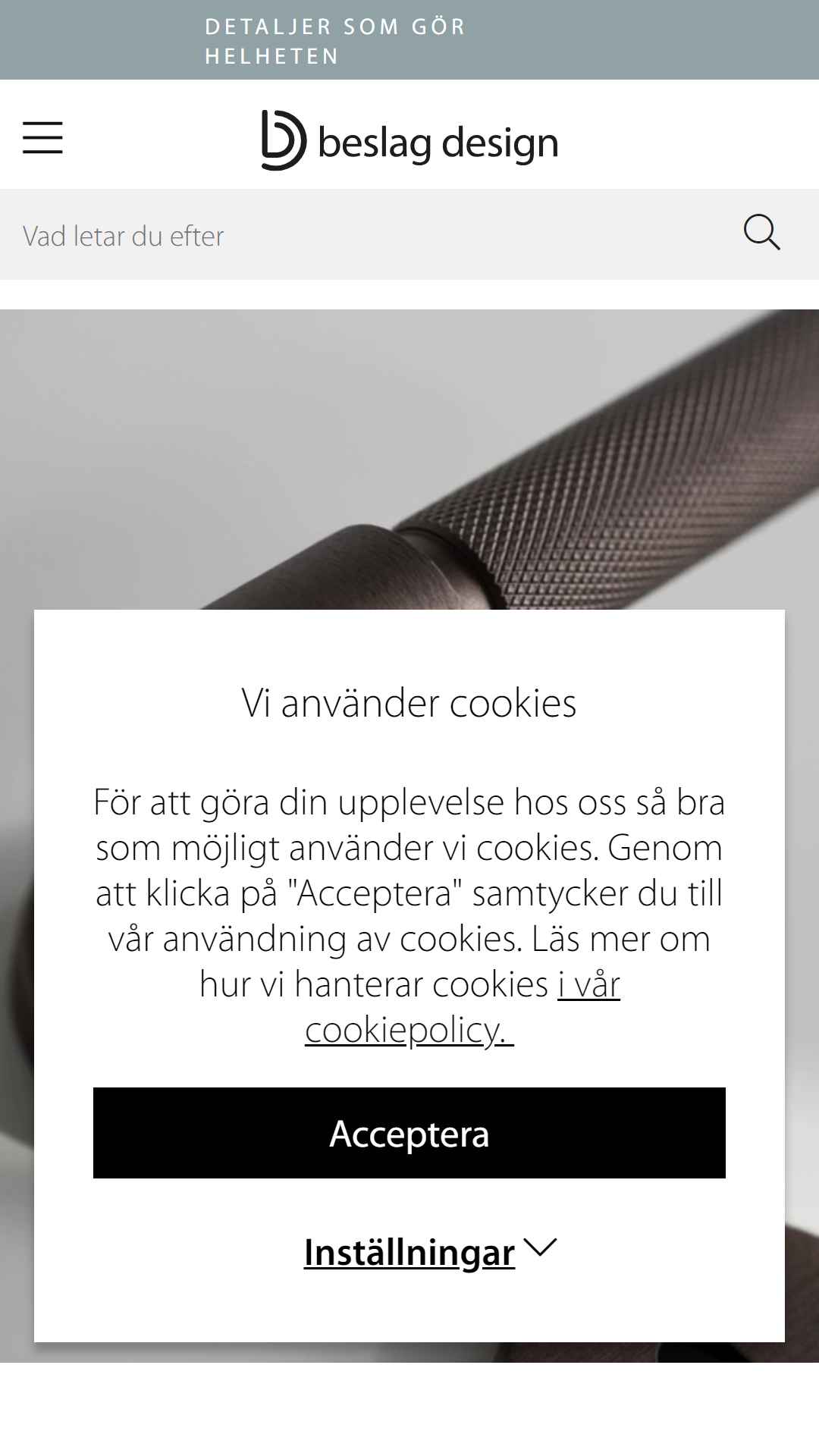Viewport: 819px width, 1456px height.
Task: Go to the beslag design home logo
Action: point(409,140)
